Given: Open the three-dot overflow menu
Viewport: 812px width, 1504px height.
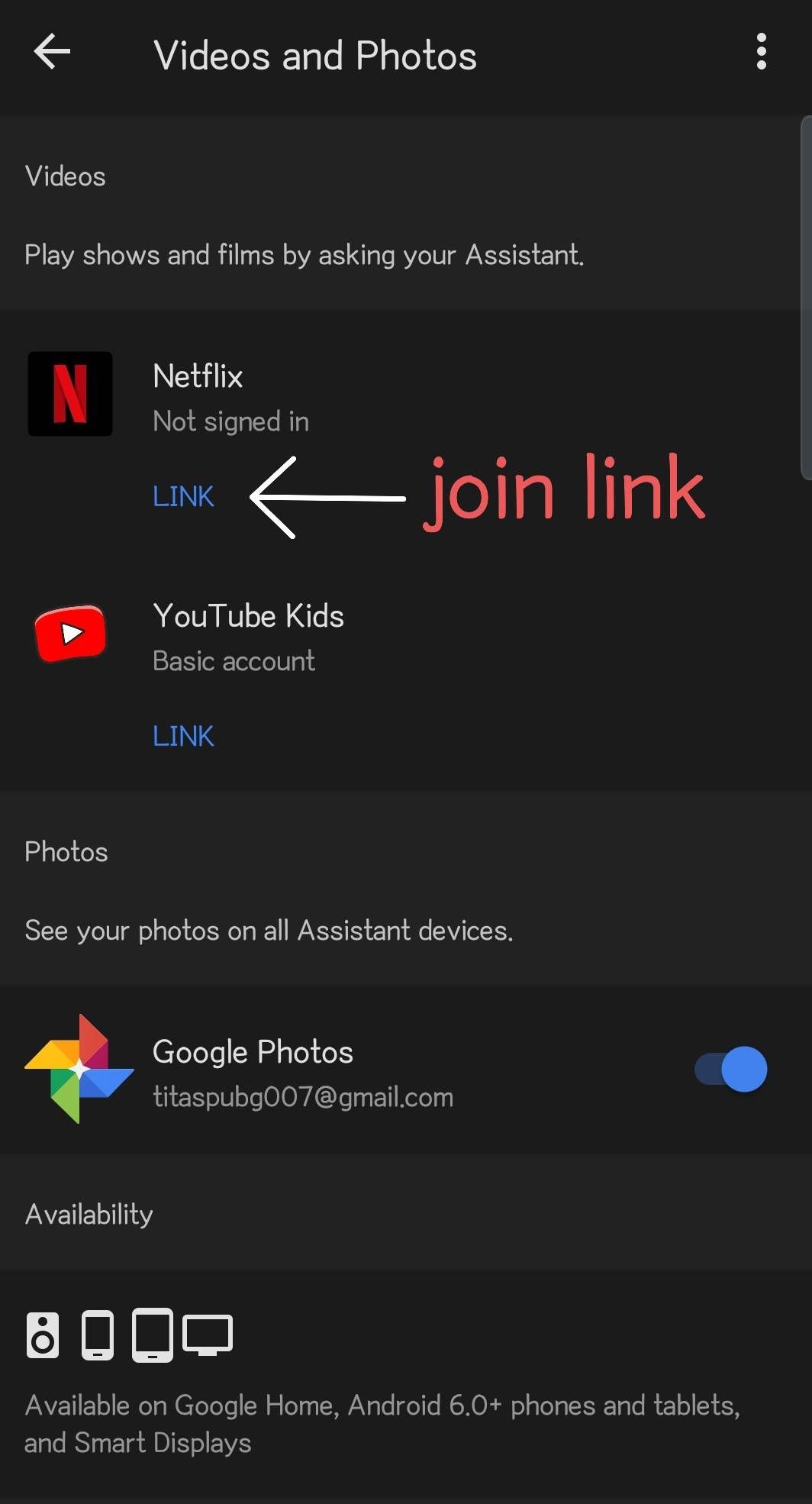Looking at the screenshot, I should coord(761,52).
